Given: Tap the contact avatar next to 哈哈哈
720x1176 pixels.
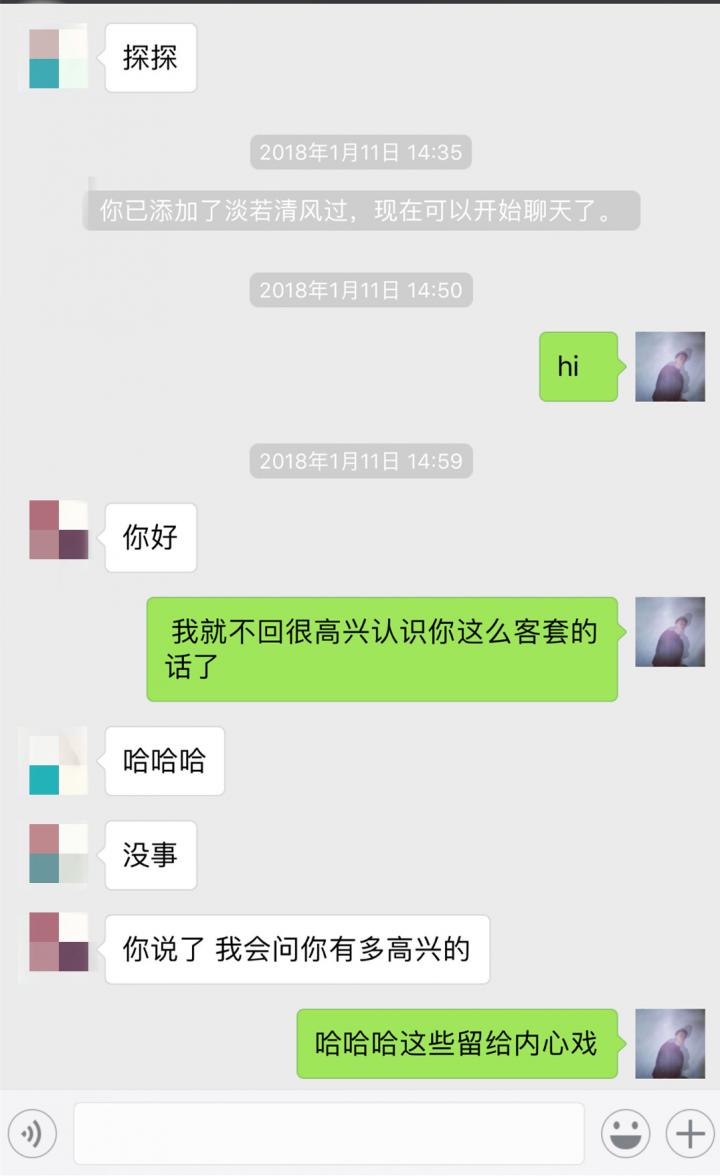Looking at the screenshot, I should point(57,761).
